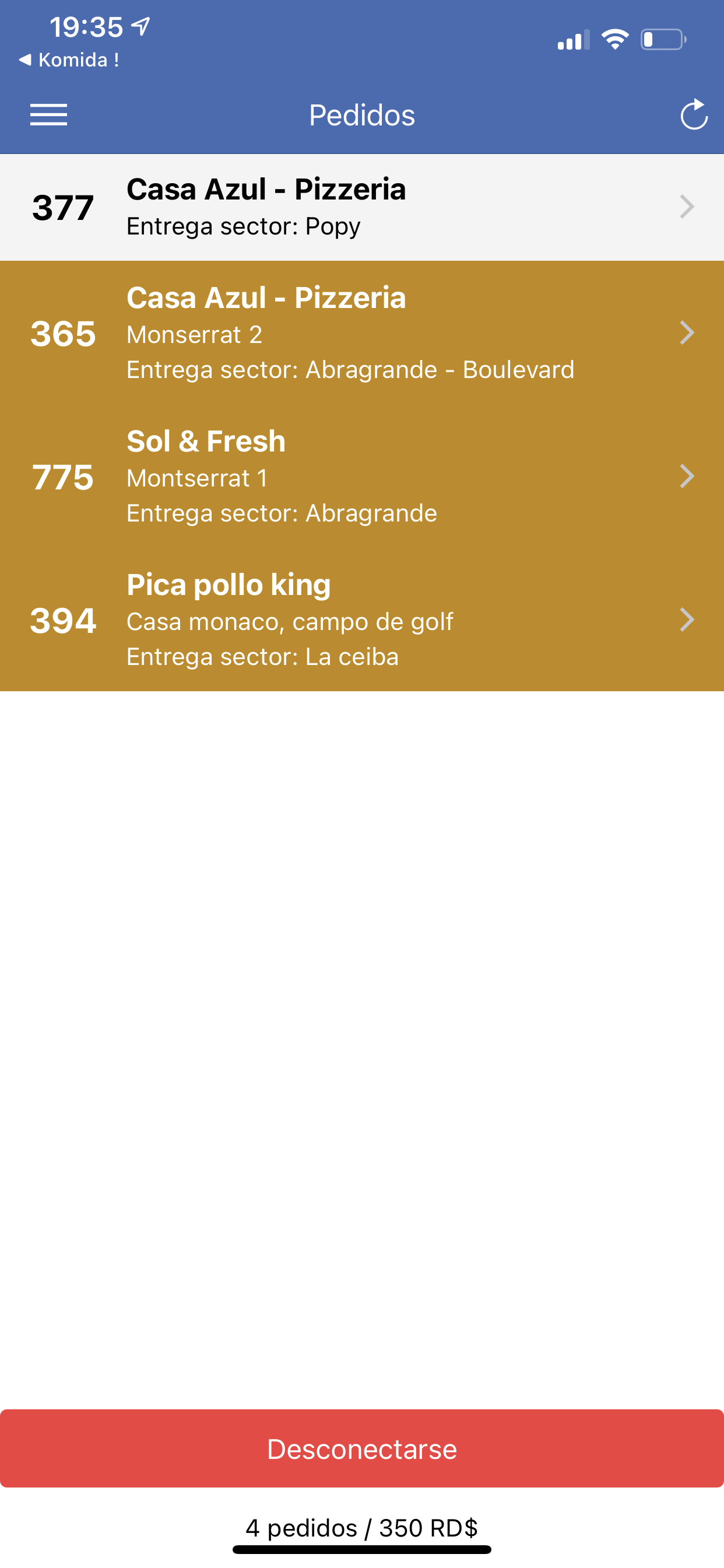The image size is (724, 1568).
Task: Select Pica pollo king order 394
Action: pyautogui.click(x=362, y=619)
